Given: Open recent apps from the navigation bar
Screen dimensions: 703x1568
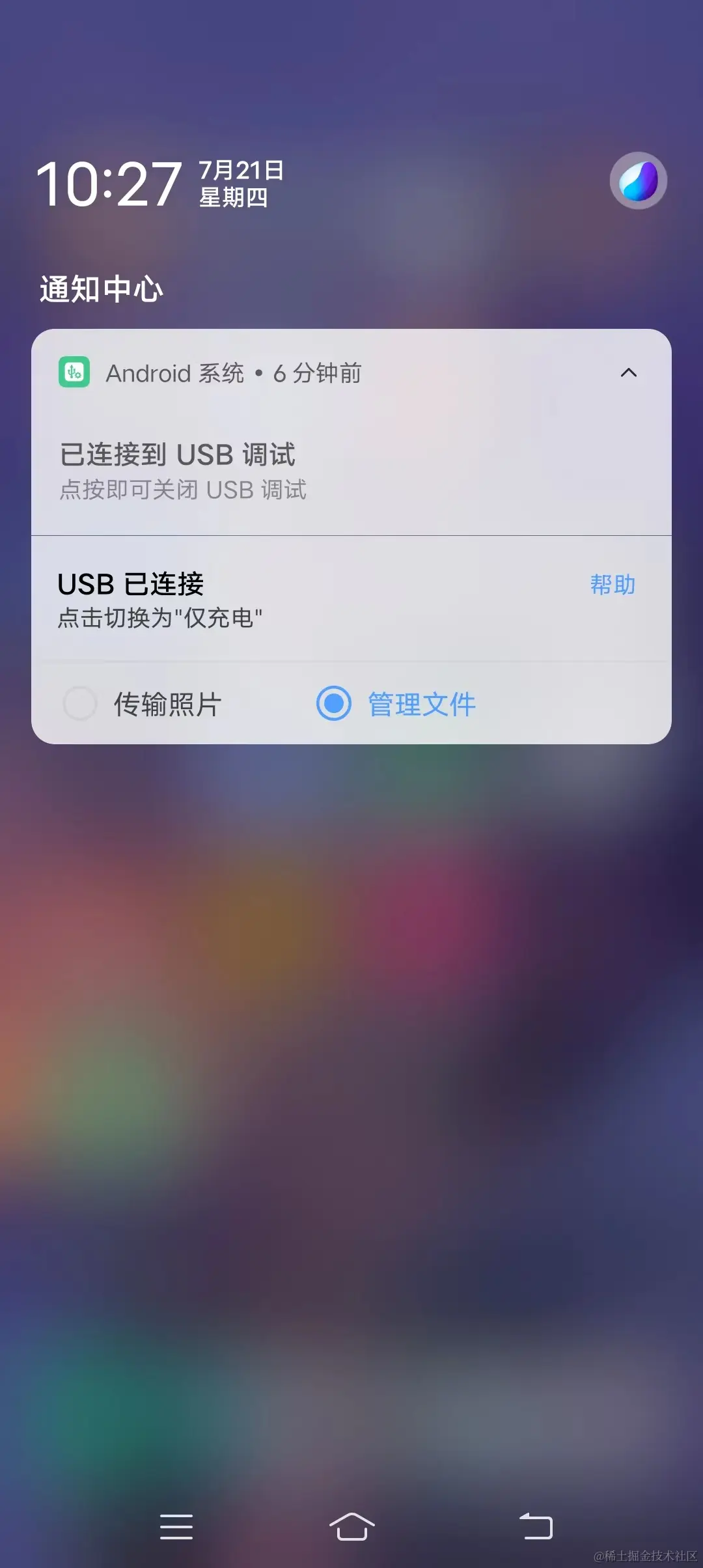Looking at the screenshot, I should (176, 1526).
